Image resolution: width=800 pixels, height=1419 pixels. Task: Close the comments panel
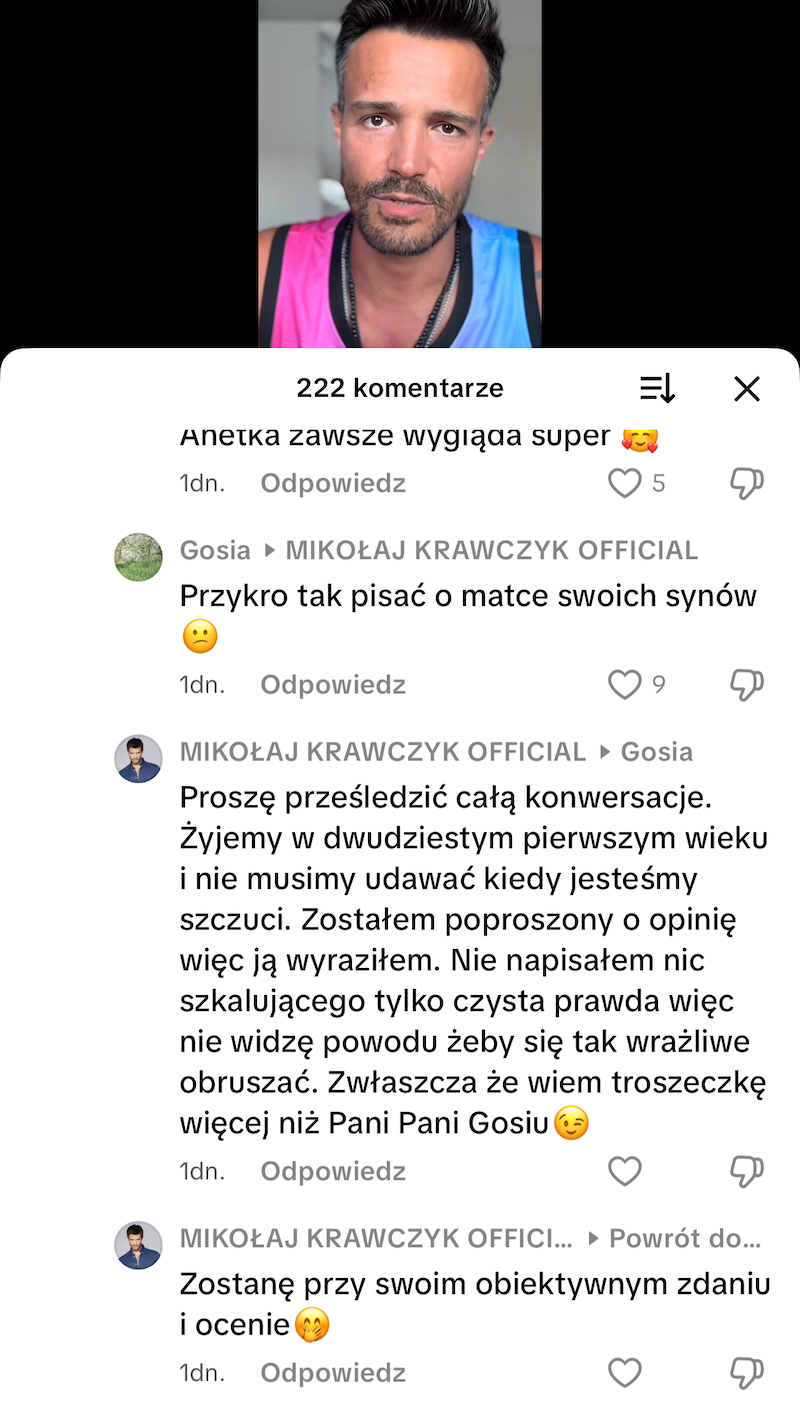[x=747, y=389]
